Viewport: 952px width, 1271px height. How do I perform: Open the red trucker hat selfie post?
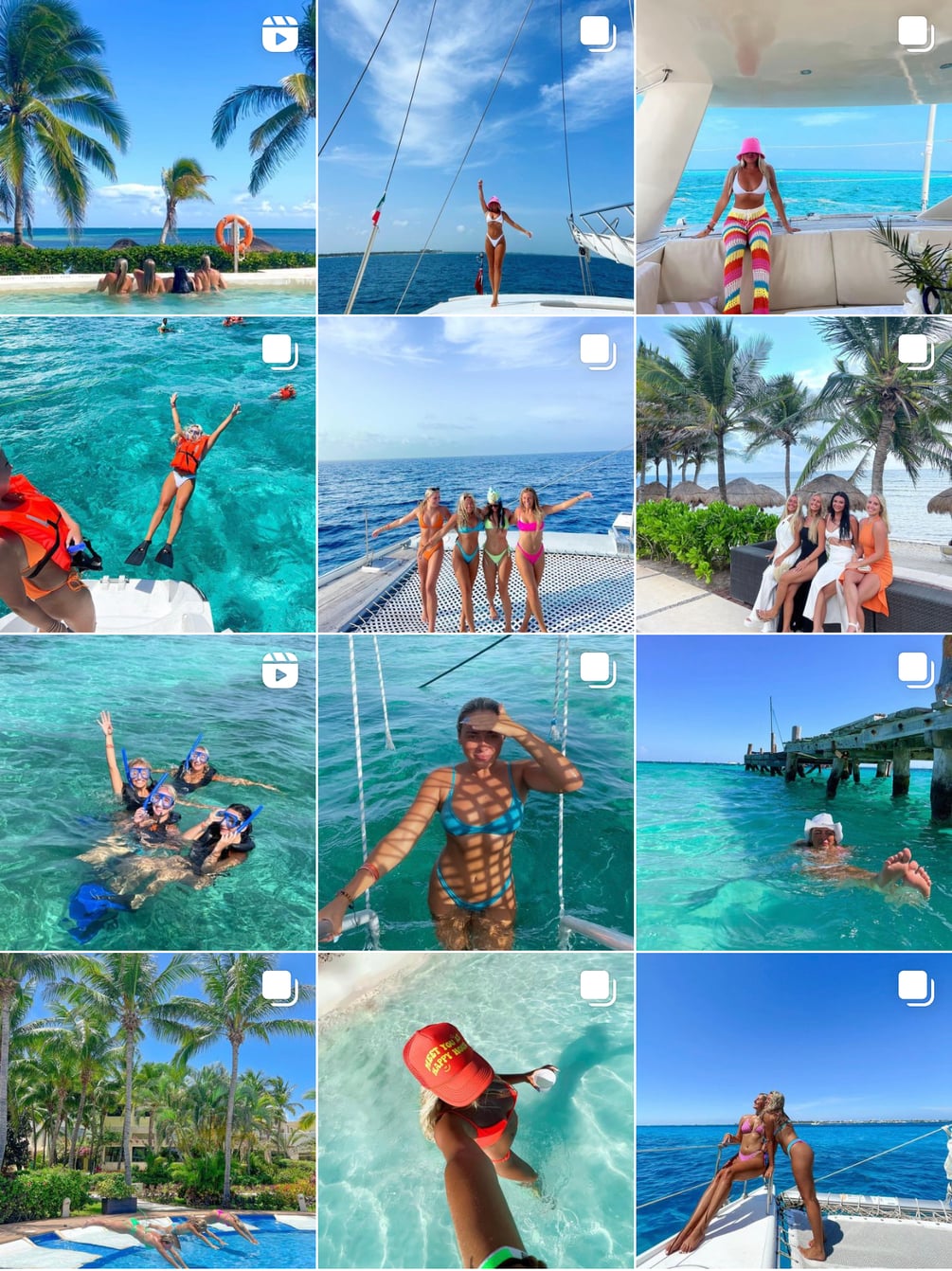(476, 1111)
